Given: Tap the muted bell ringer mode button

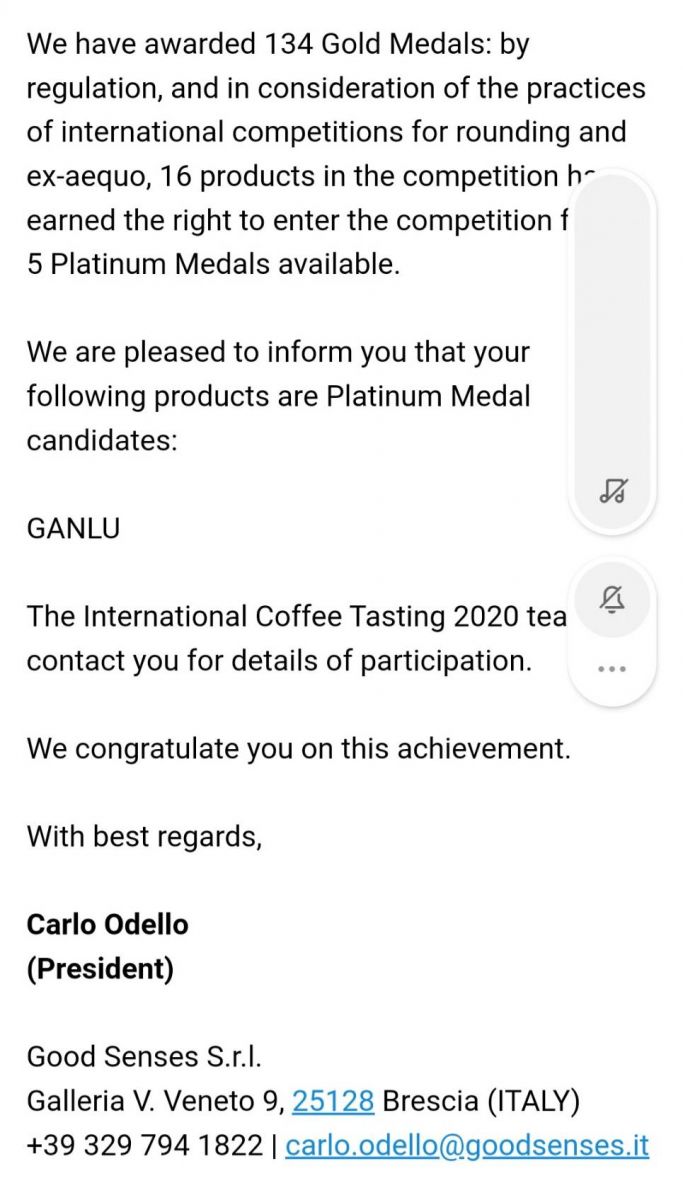Looking at the screenshot, I should click(x=612, y=599).
